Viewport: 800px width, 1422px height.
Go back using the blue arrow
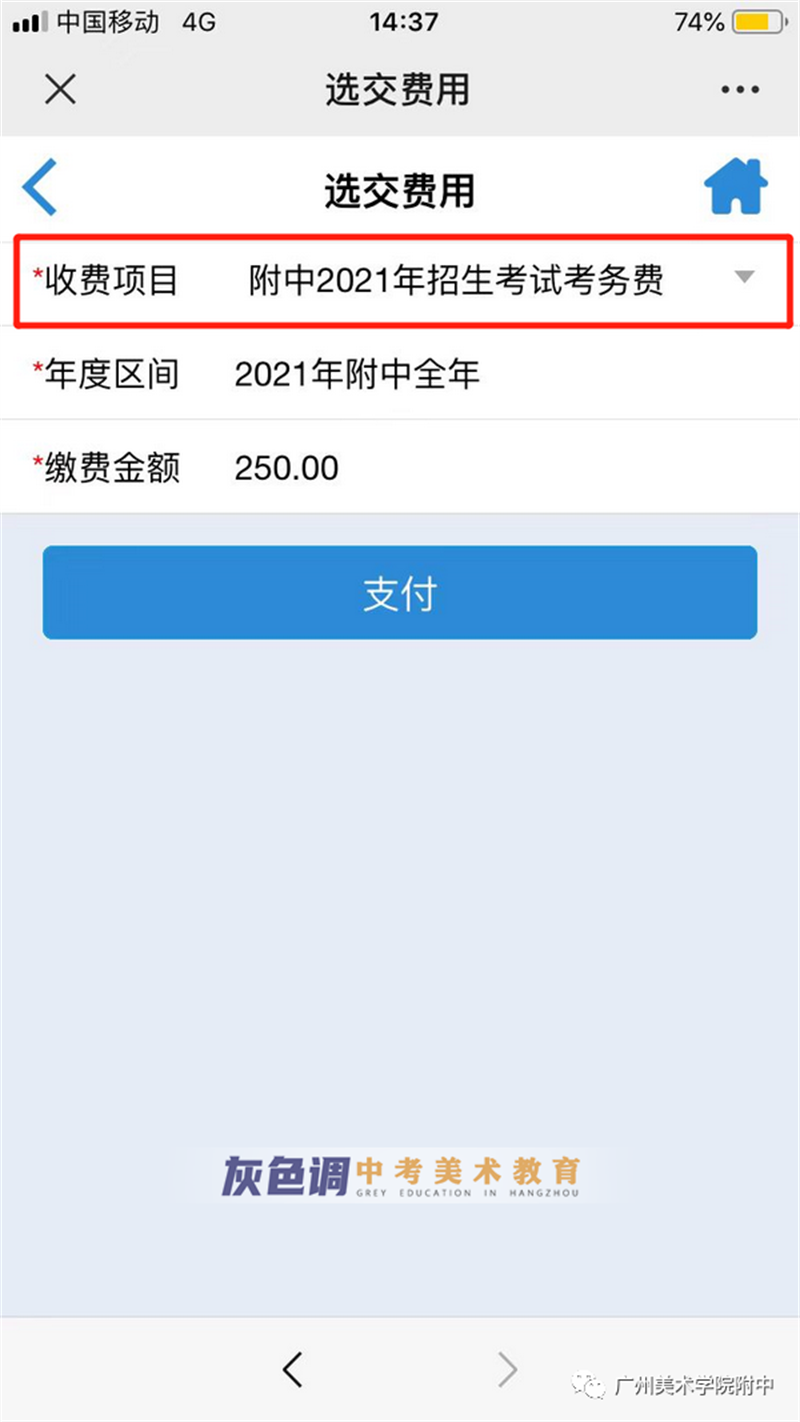click(40, 187)
